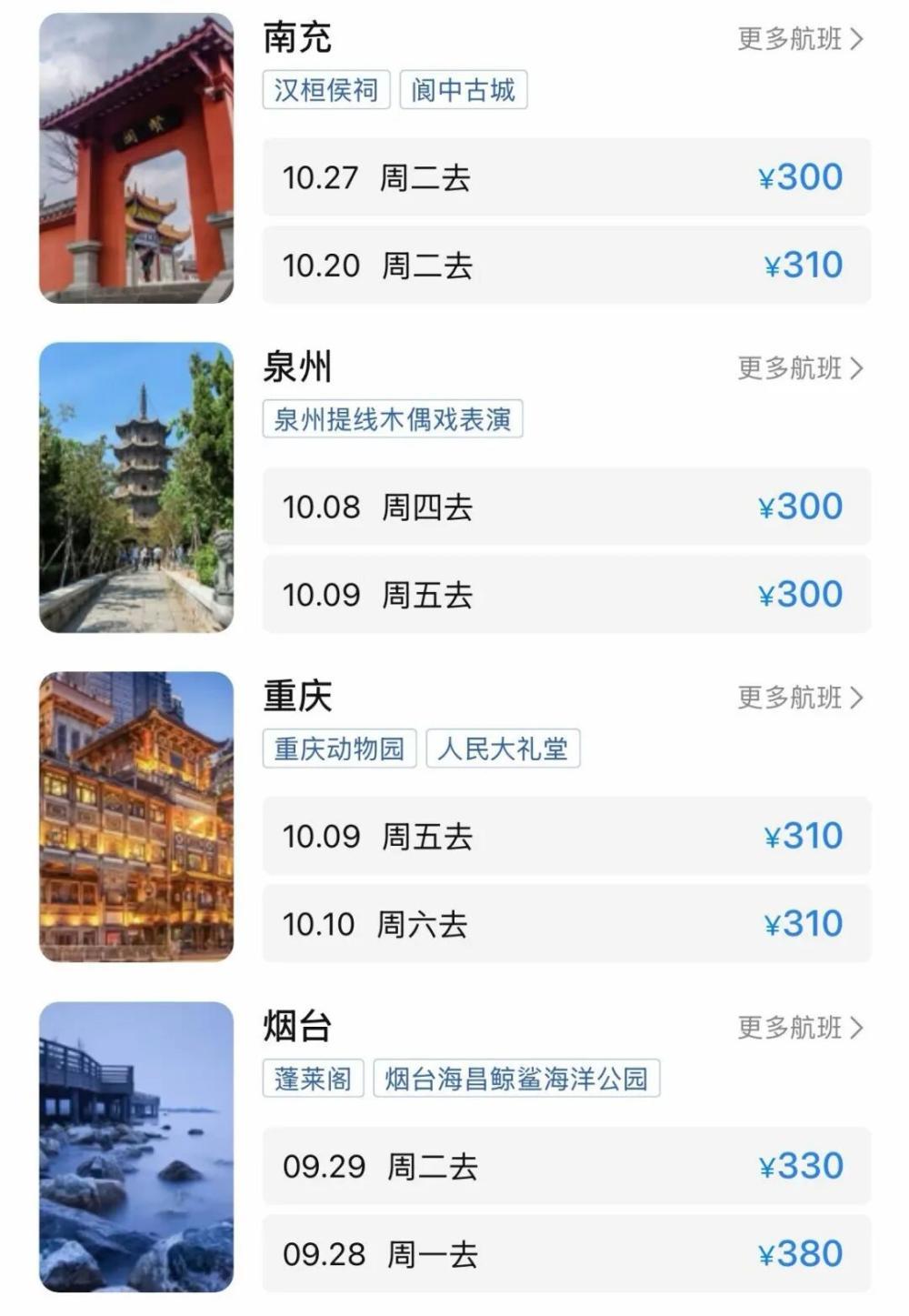Select the 10.20 周二去 flight for ¥310
The image size is (909, 1316).
coord(566,266)
